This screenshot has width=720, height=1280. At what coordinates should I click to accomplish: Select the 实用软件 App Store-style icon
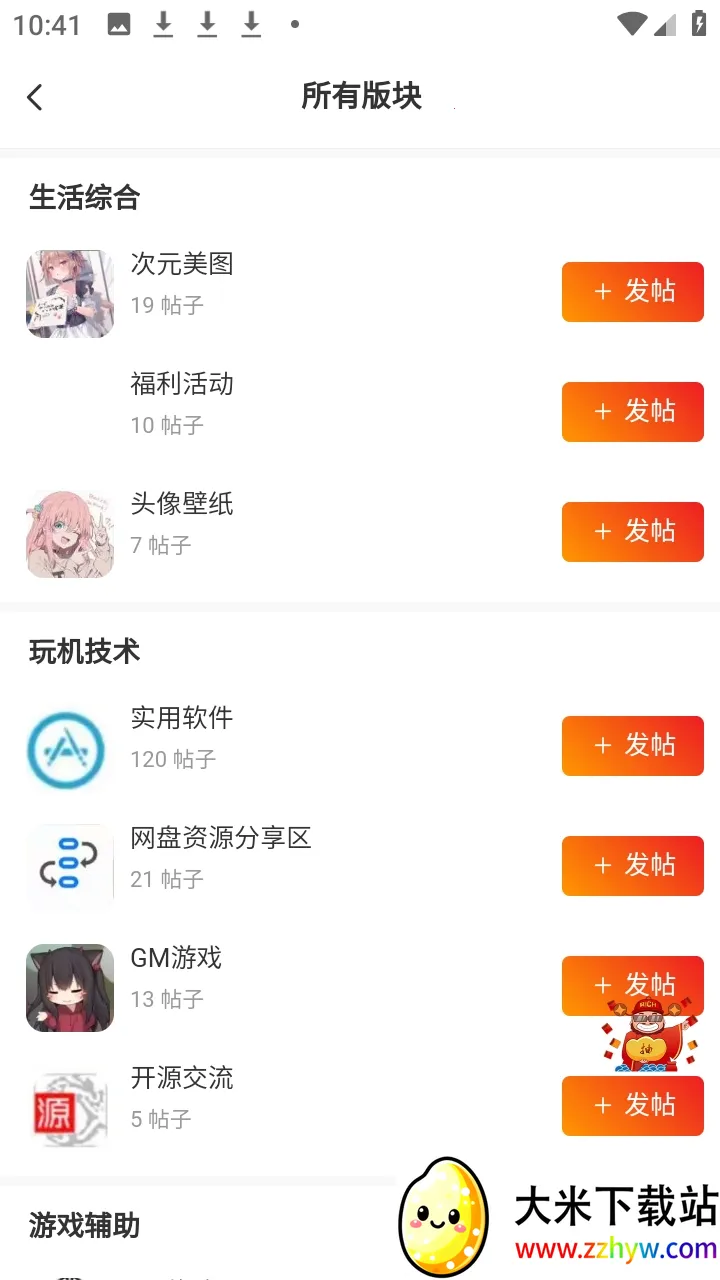[69, 747]
